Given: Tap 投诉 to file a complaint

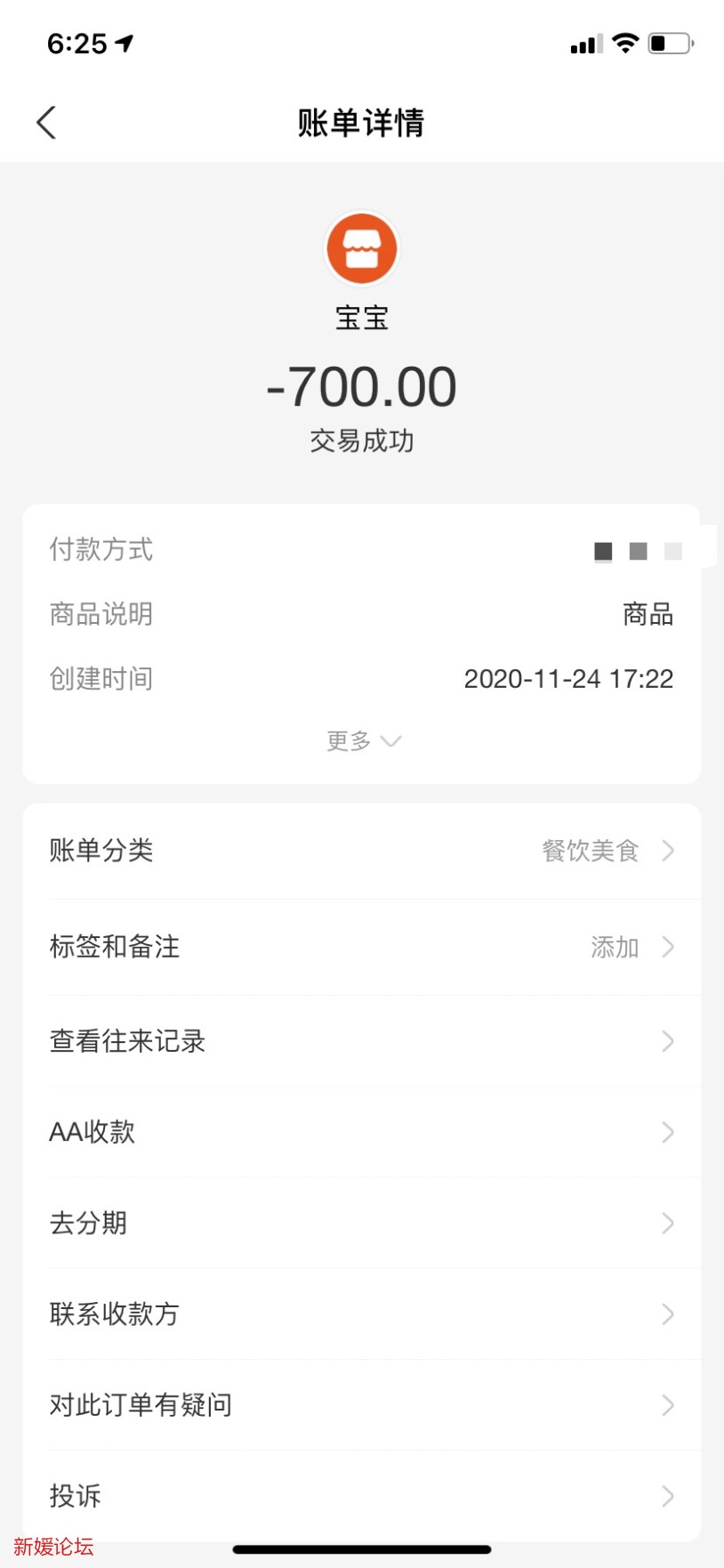Looking at the screenshot, I should 361,1496.
